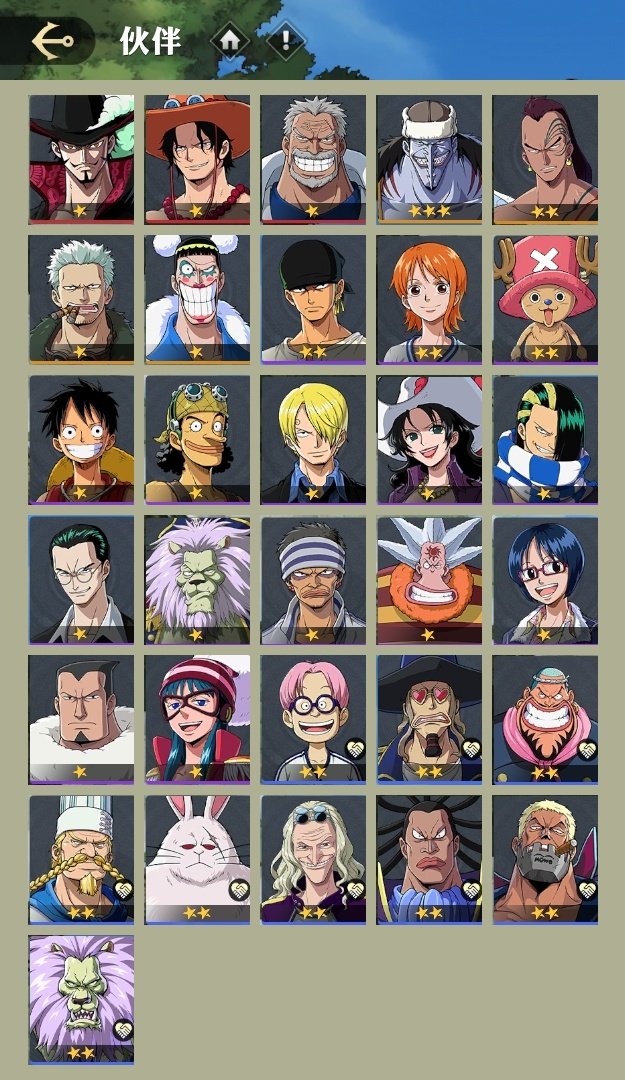Tap the home icon in the header
The height and width of the screenshot is (1080, 625).
230,41
